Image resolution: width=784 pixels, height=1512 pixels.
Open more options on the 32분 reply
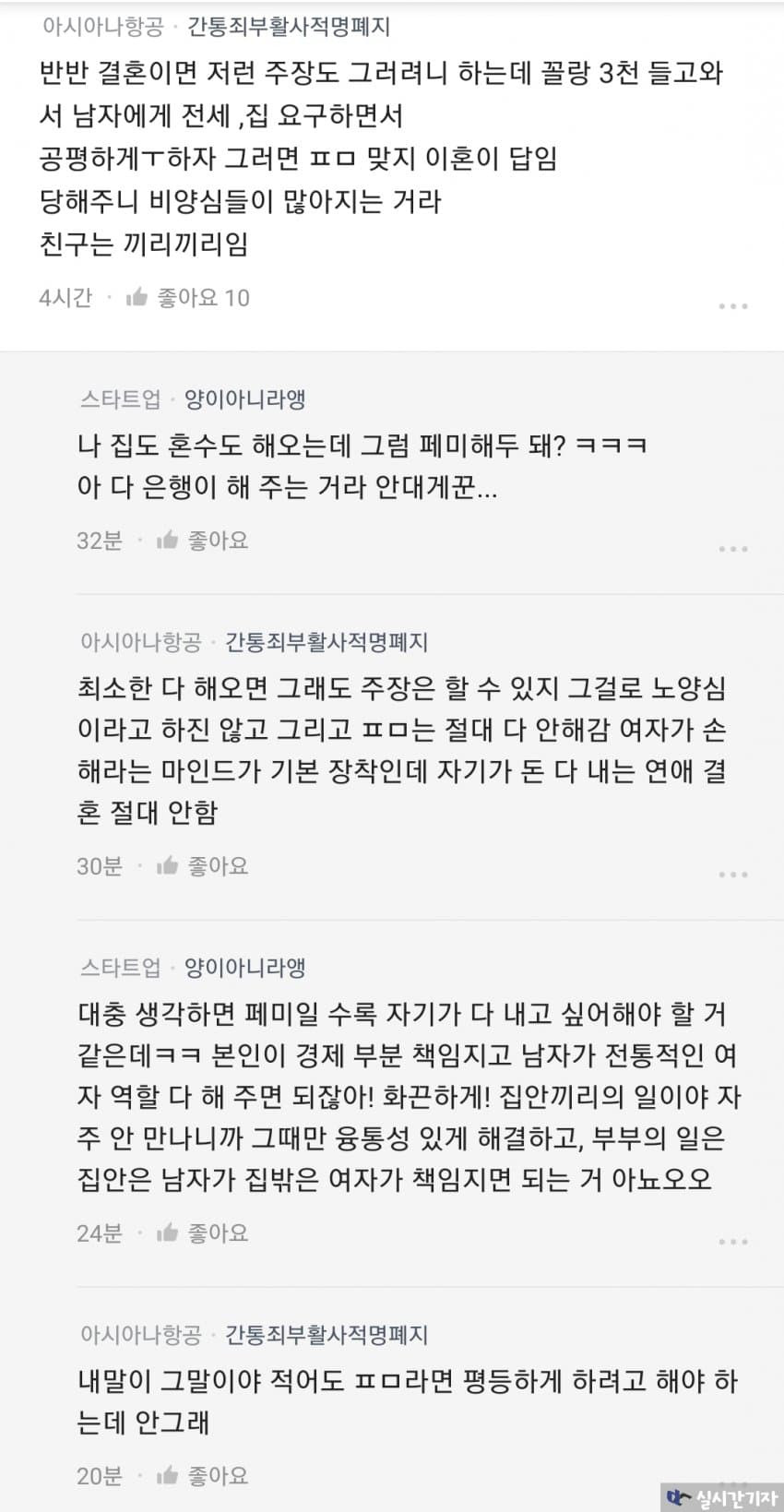pos(732,549)
